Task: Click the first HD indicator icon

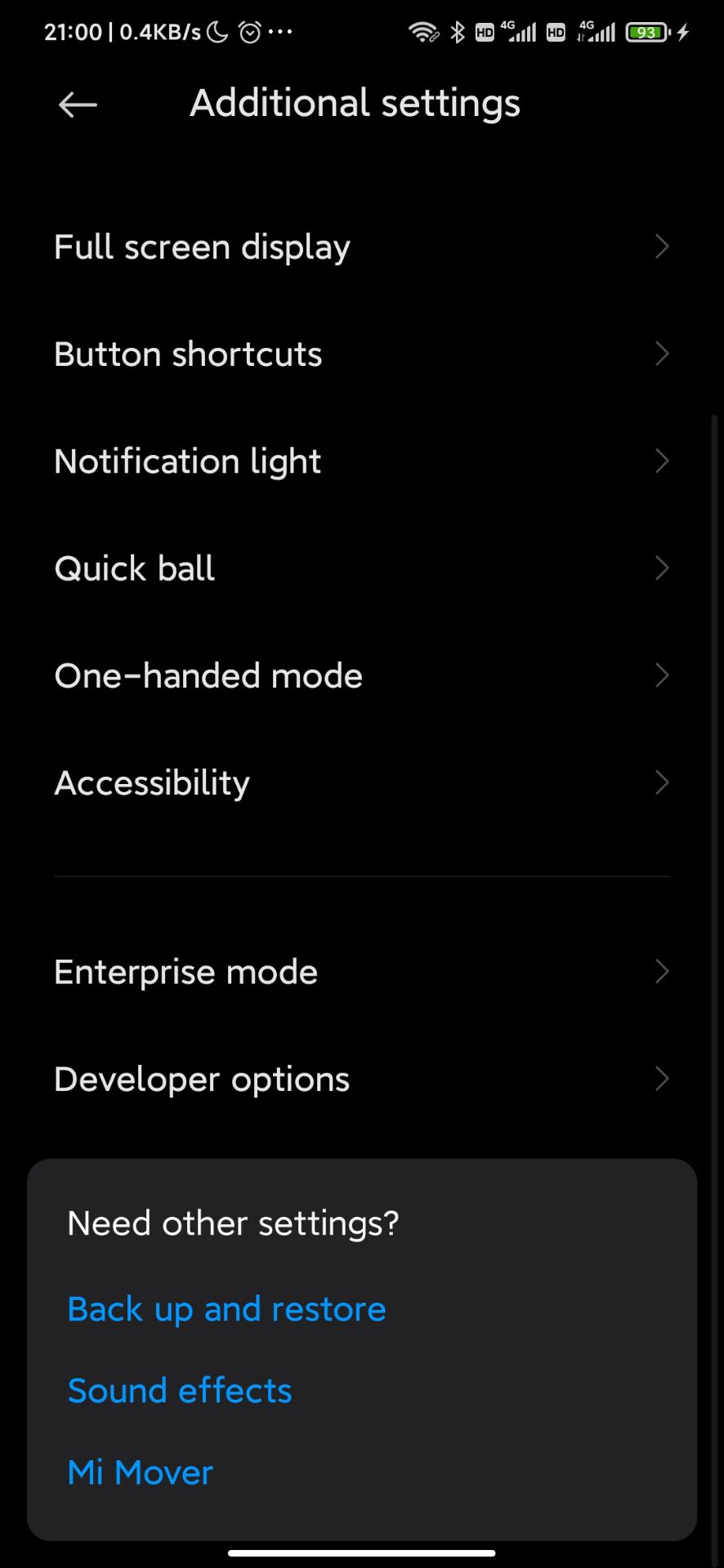Action: pos(484,33)
